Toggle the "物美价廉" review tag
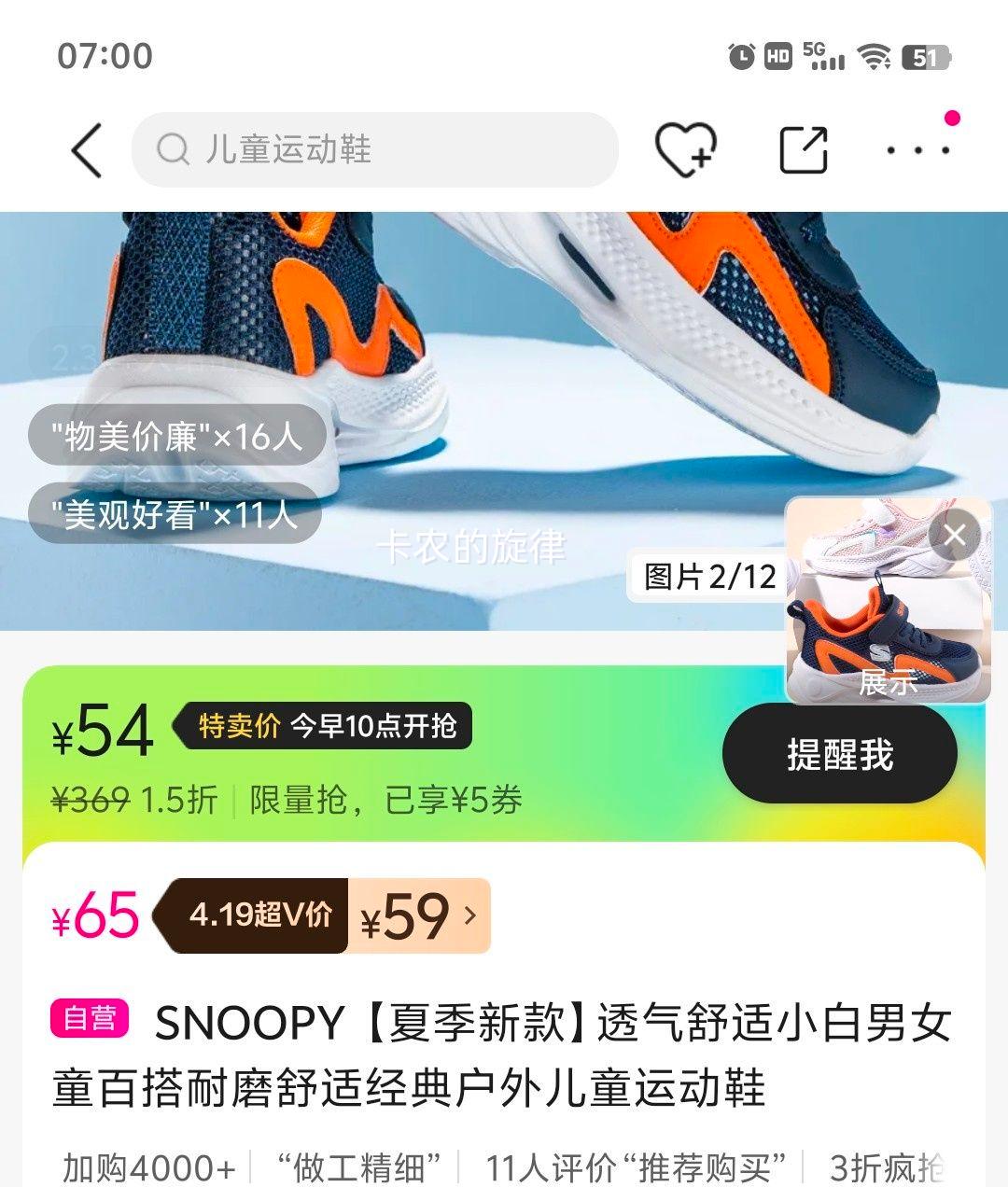Screen dimensions: 1008x1187 pos(177,435)
